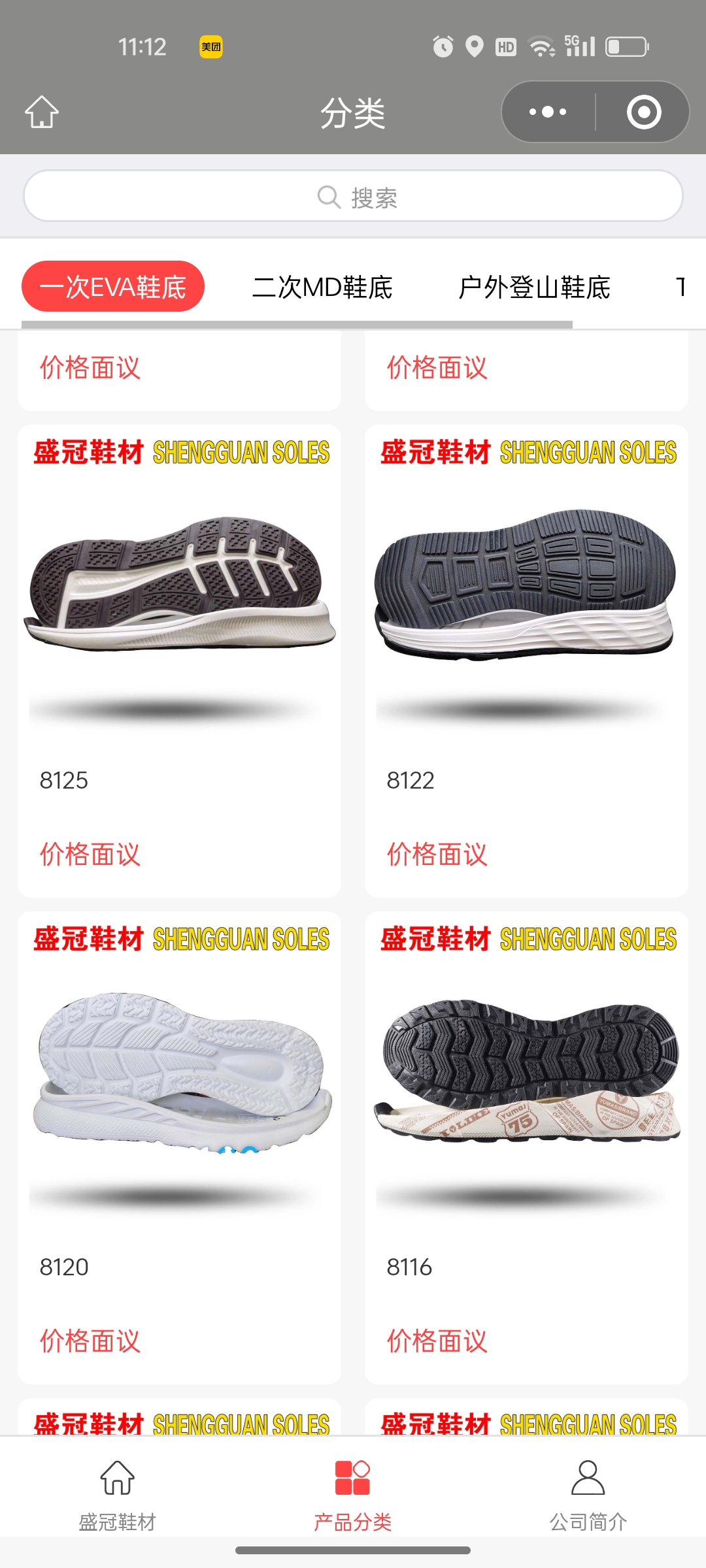
Task: Tap the 搜索 search box
Action: point(353,196)
